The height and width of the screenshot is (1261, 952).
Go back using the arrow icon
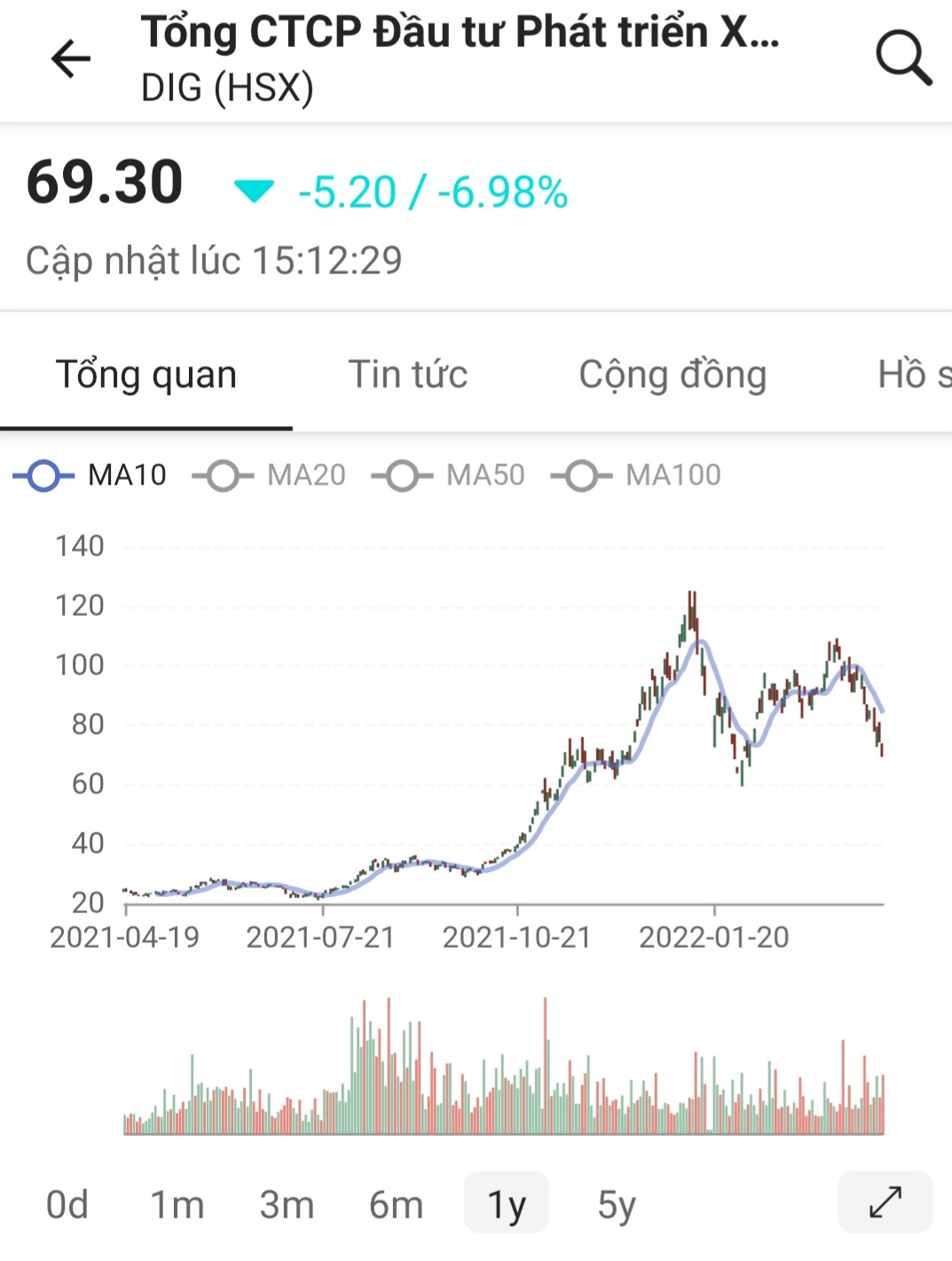[x=71, y=59]
